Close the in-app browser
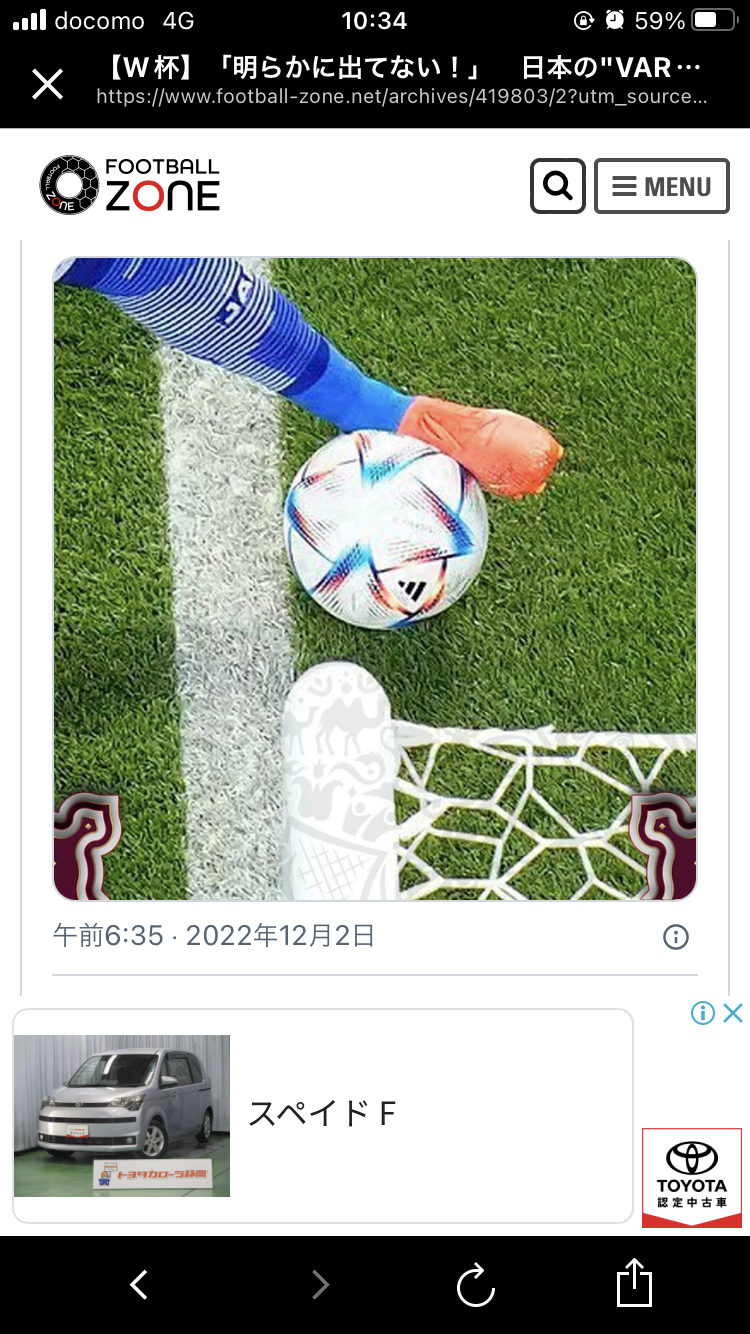Image resolution: width=750 pixels, height=1334 pixels. (x=47, y=84)
